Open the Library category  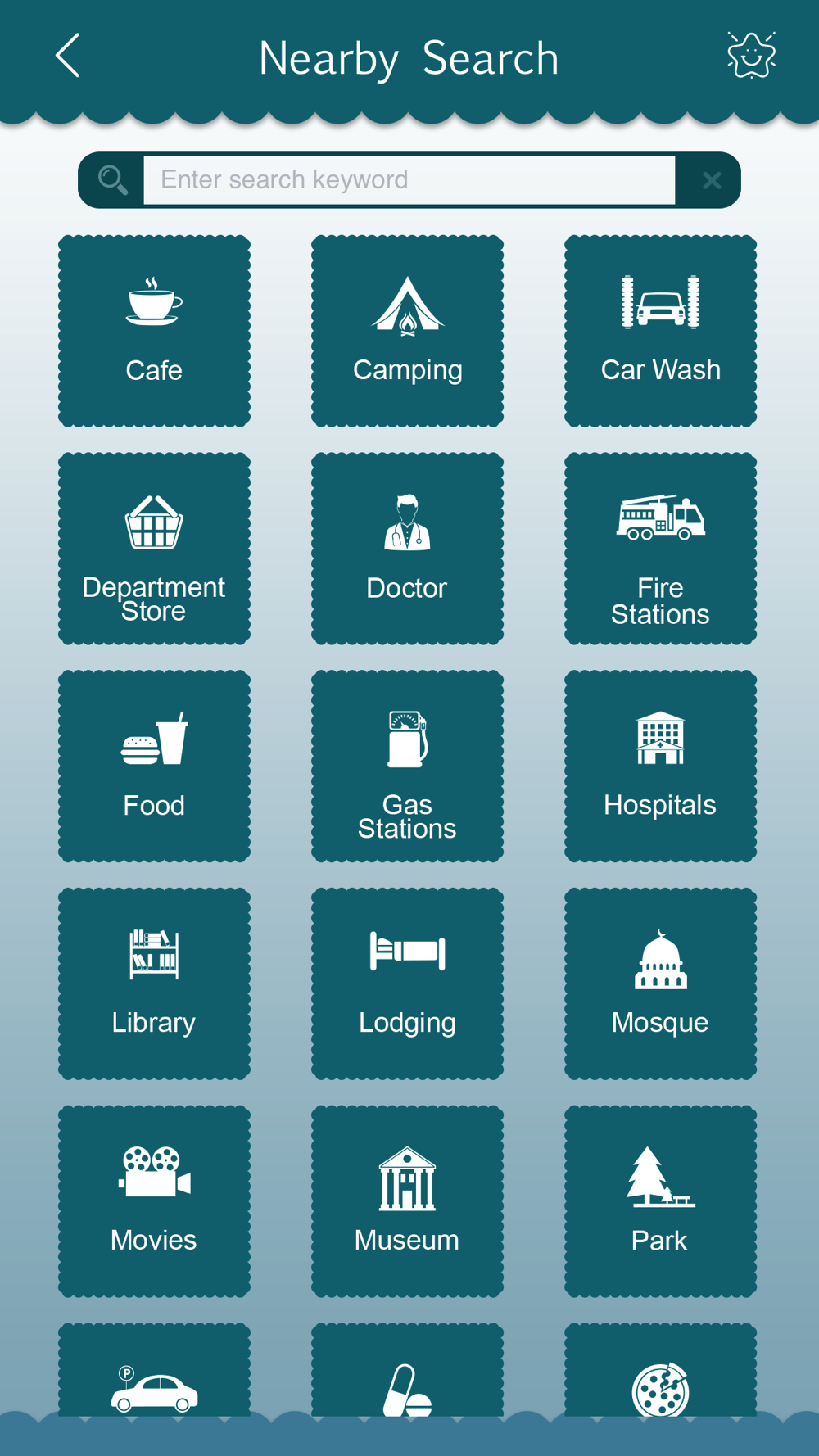click(154, 983)
